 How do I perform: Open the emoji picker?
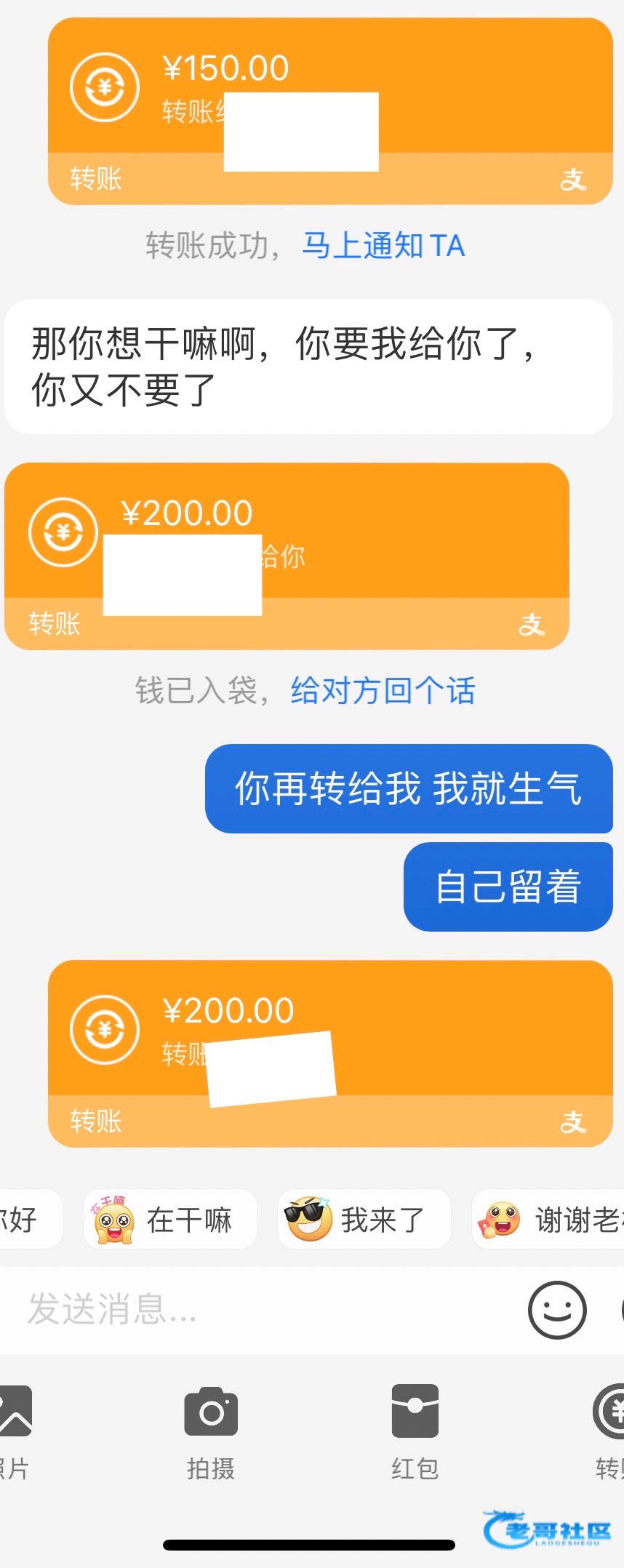pos(556,1310)
